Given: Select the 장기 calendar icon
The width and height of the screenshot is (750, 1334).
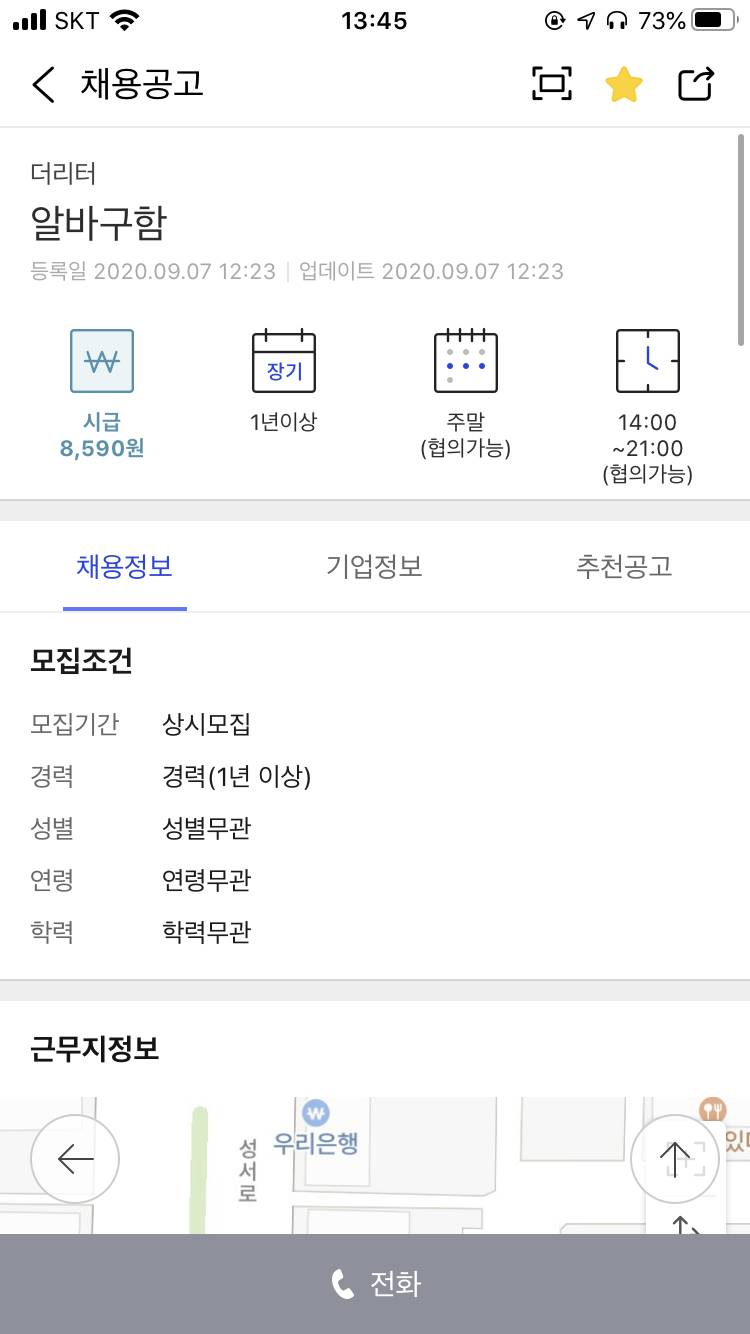Looking at the screenshot, I should pyautogui.click(x=285, y=361).
